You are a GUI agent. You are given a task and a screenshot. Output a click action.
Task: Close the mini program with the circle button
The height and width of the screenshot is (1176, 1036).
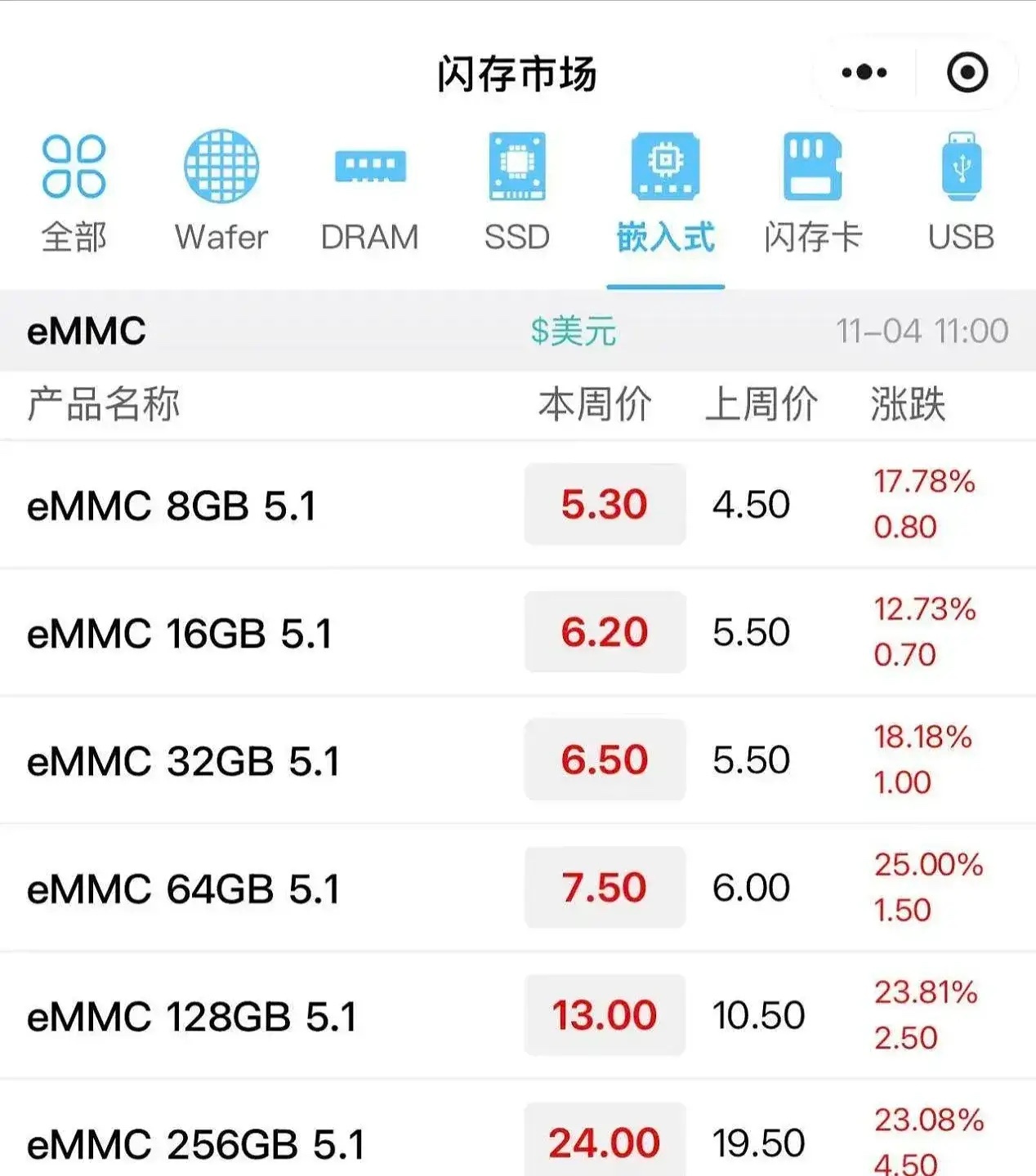tap(967, 73)
